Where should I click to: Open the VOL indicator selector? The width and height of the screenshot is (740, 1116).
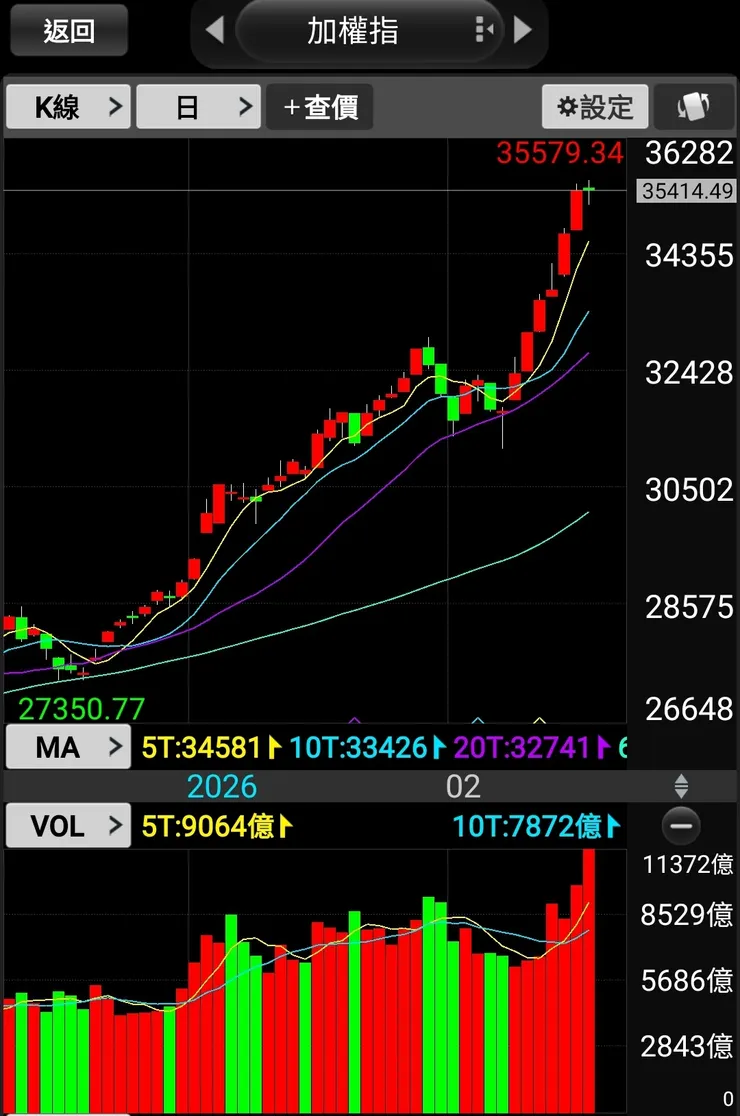pyautogui.click(x=68, y=826)
